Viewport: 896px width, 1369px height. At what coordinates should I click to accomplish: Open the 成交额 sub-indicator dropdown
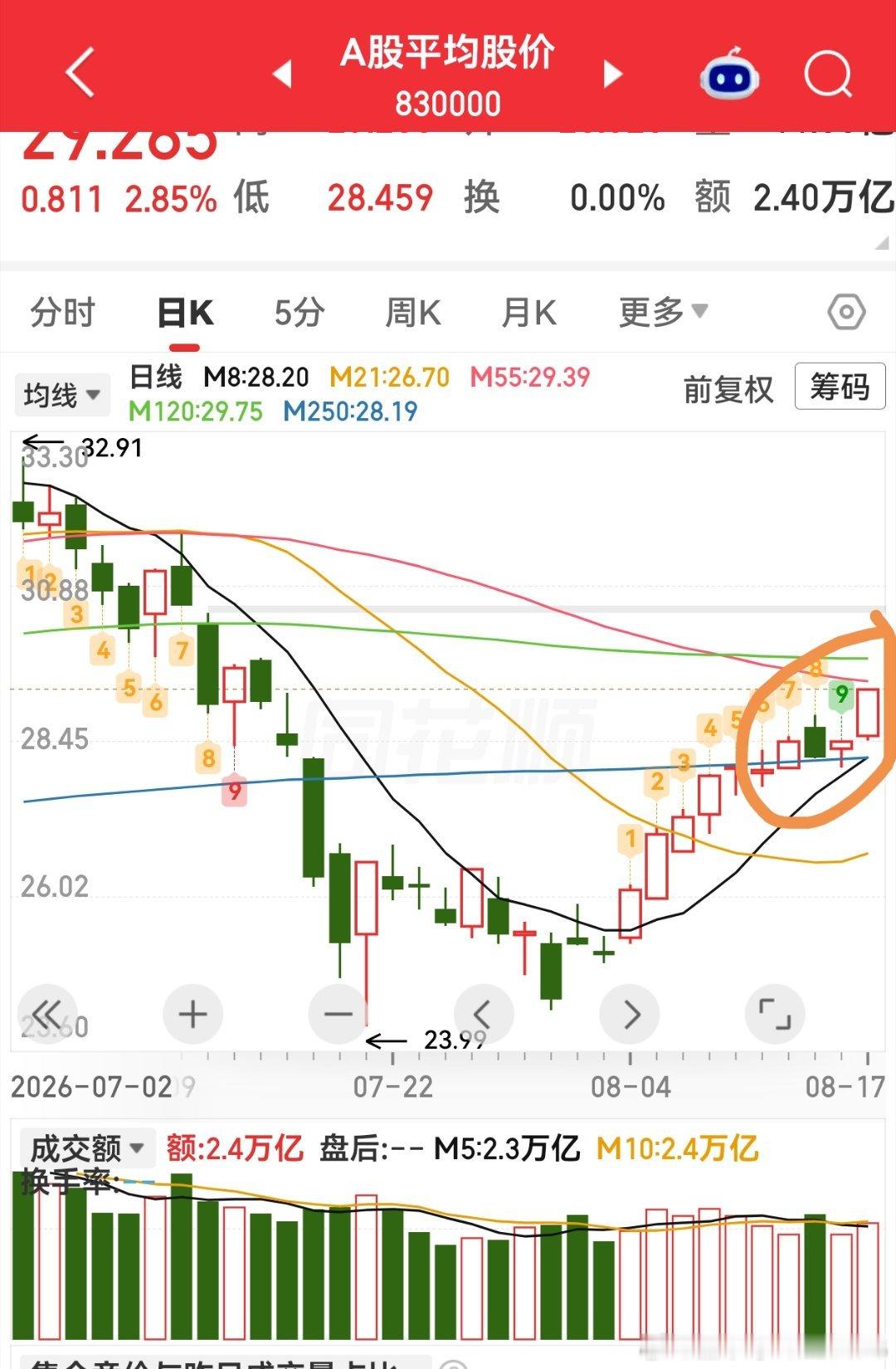point(87,1149)
